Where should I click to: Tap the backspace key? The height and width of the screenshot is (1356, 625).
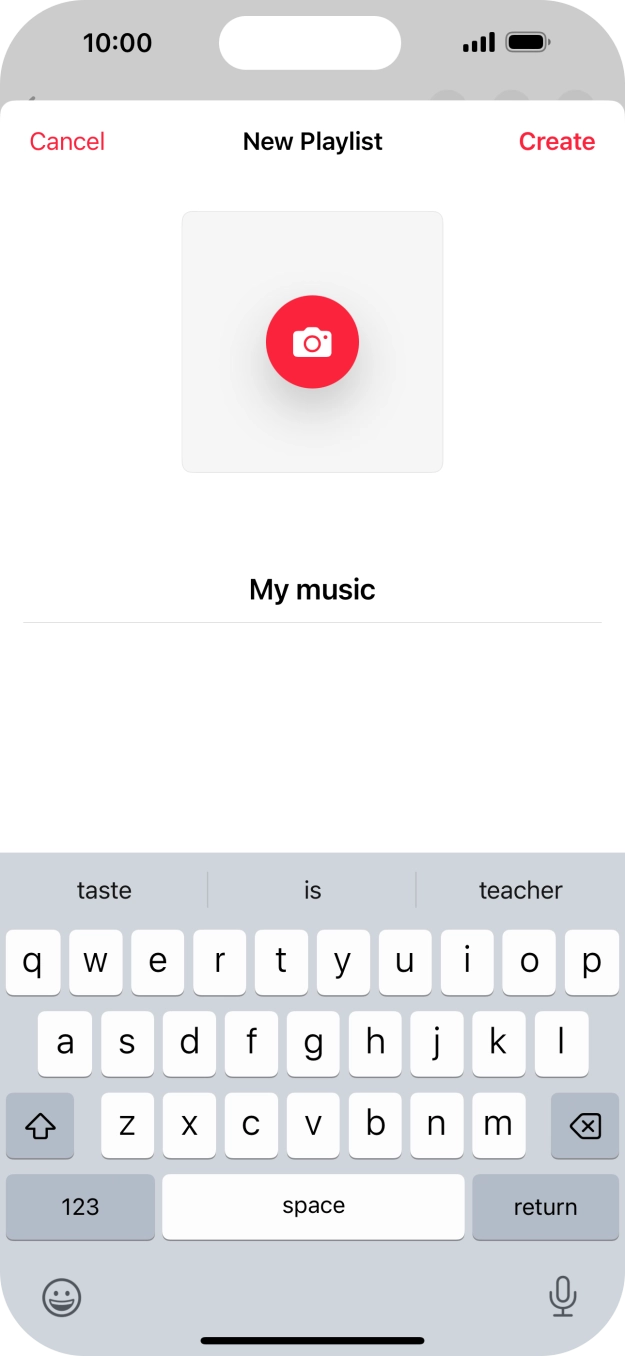click(x=584, y=1126)
